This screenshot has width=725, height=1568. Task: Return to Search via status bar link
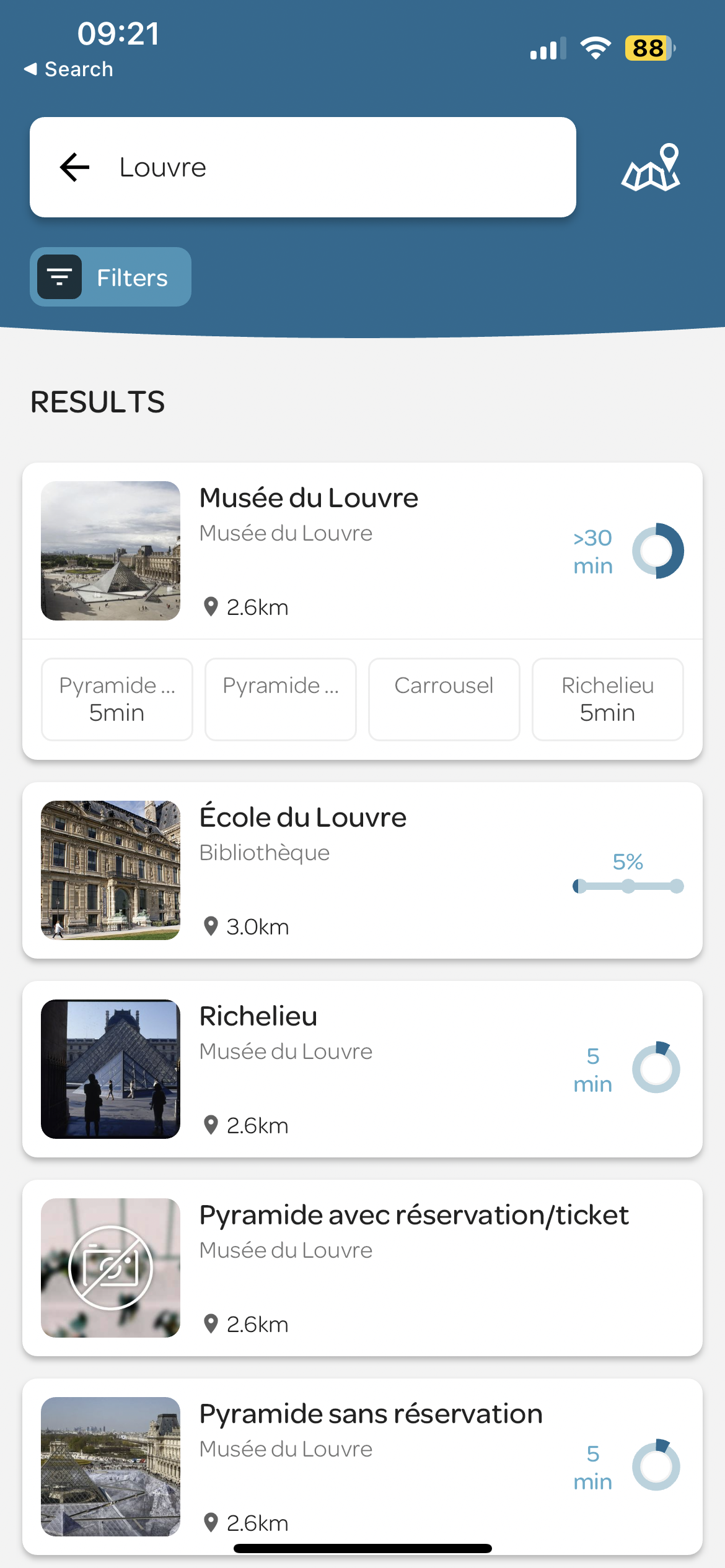coord(68,69)
